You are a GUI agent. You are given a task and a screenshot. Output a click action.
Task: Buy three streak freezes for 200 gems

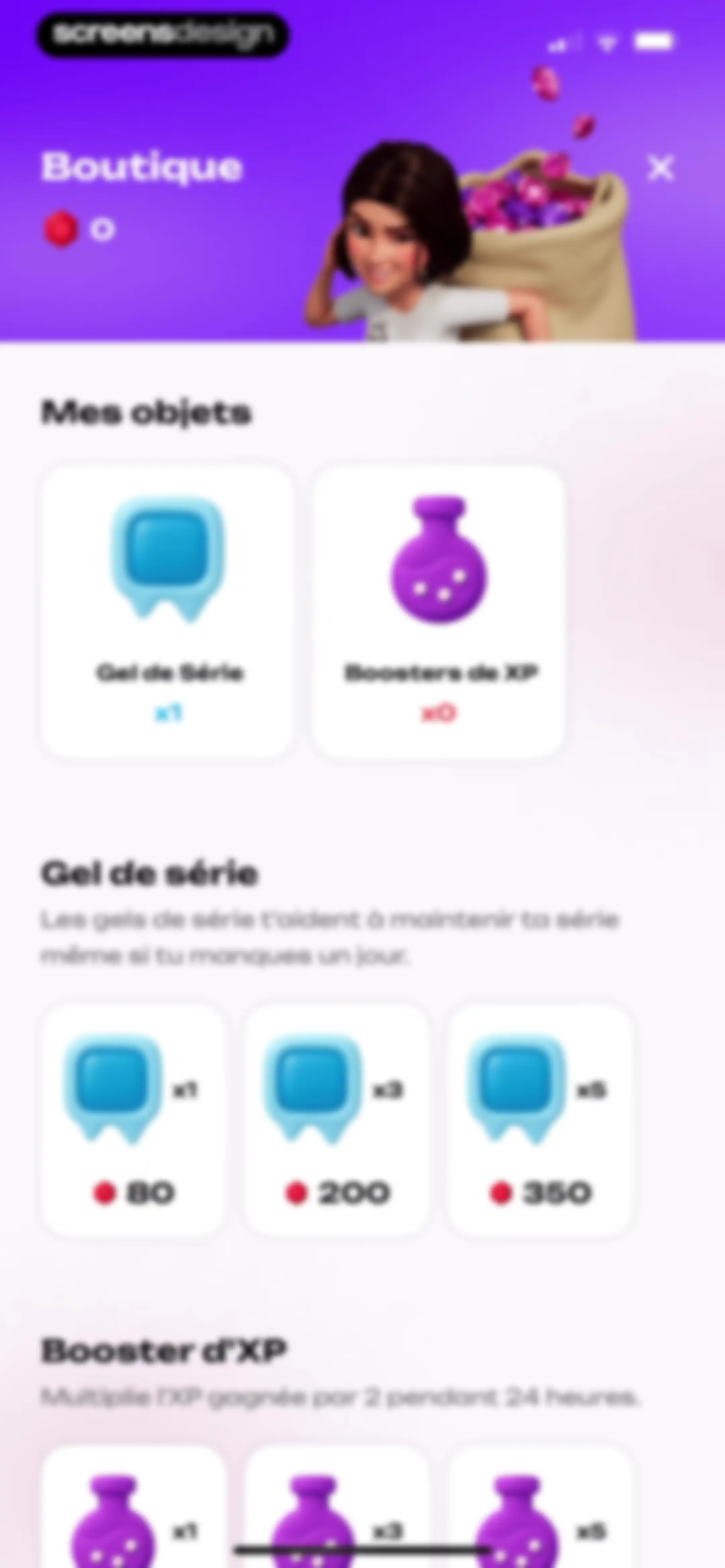point(337,1120)
